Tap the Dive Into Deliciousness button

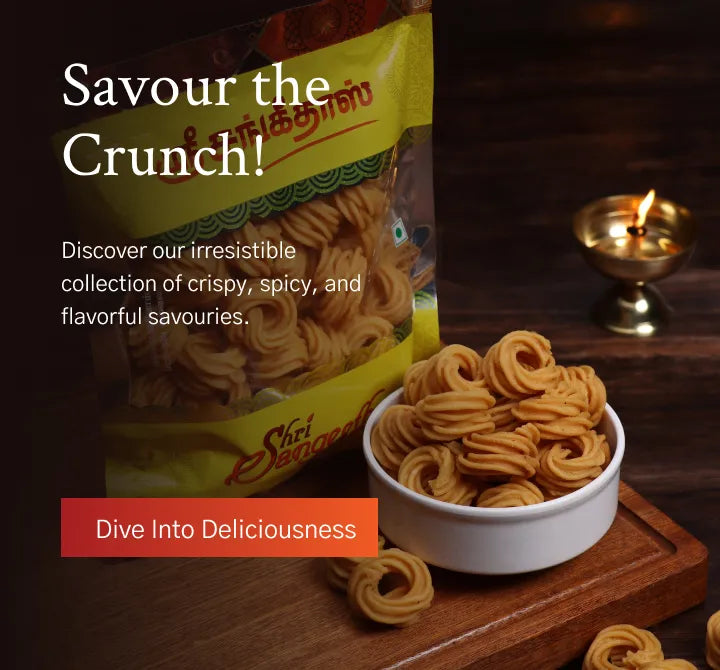click(220, 528)
